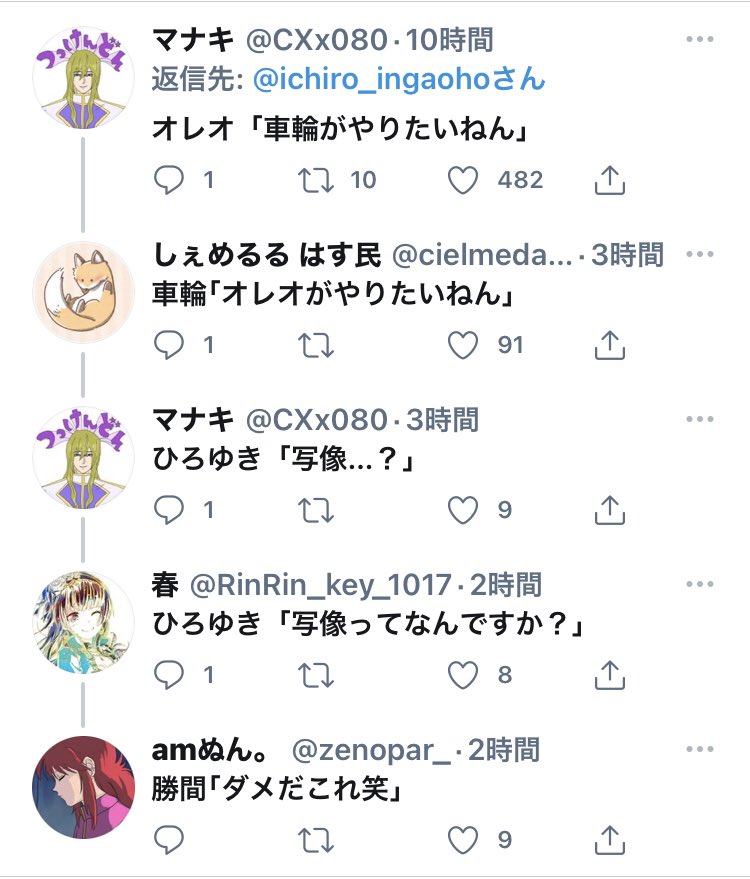The width and height of the screenshot is (750, 879).
Task: Open しぇめるる はす民's fox profile picture
Action: tap(84, 292)
